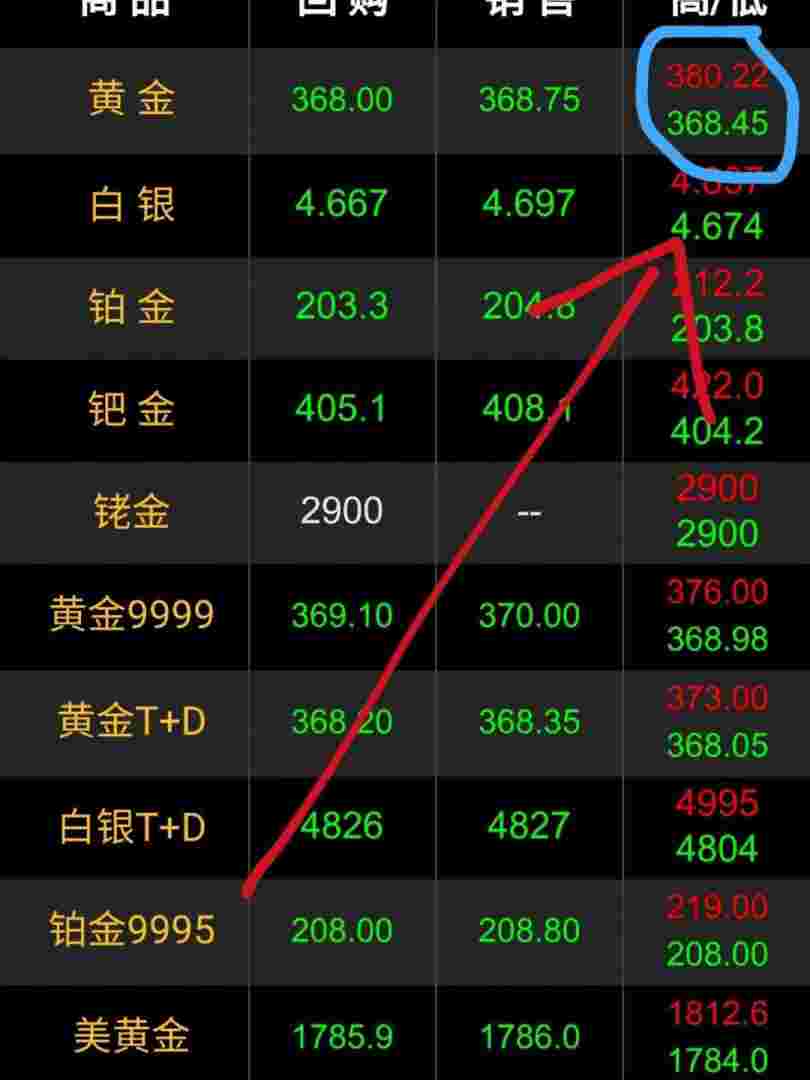The image size is (810, 1080).
Task: Click the 铂金9995 product label
Action: 130,928
